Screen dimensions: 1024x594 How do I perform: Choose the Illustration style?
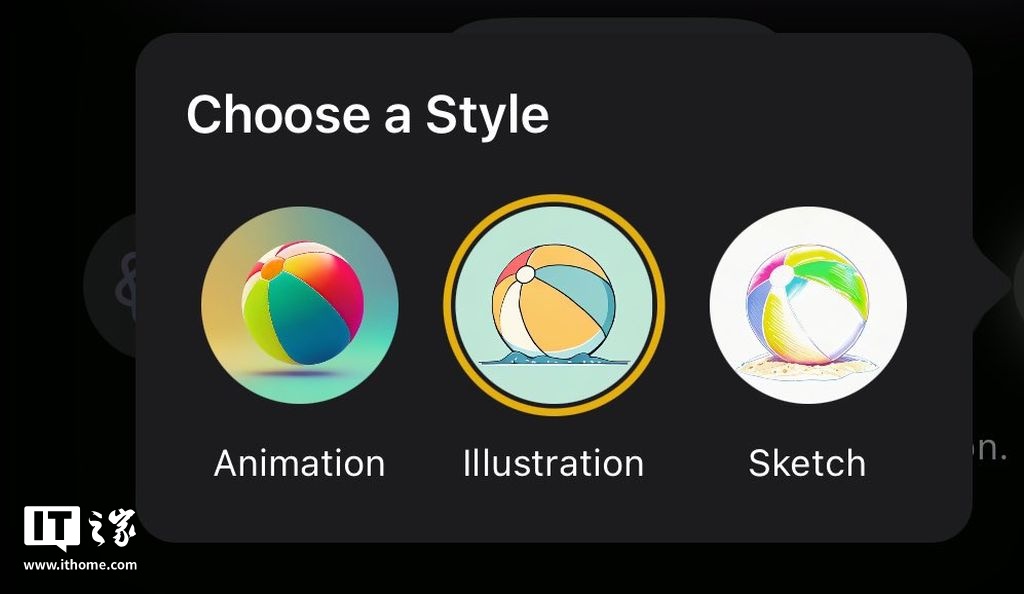pyautogui.click(x=554, y=305)
